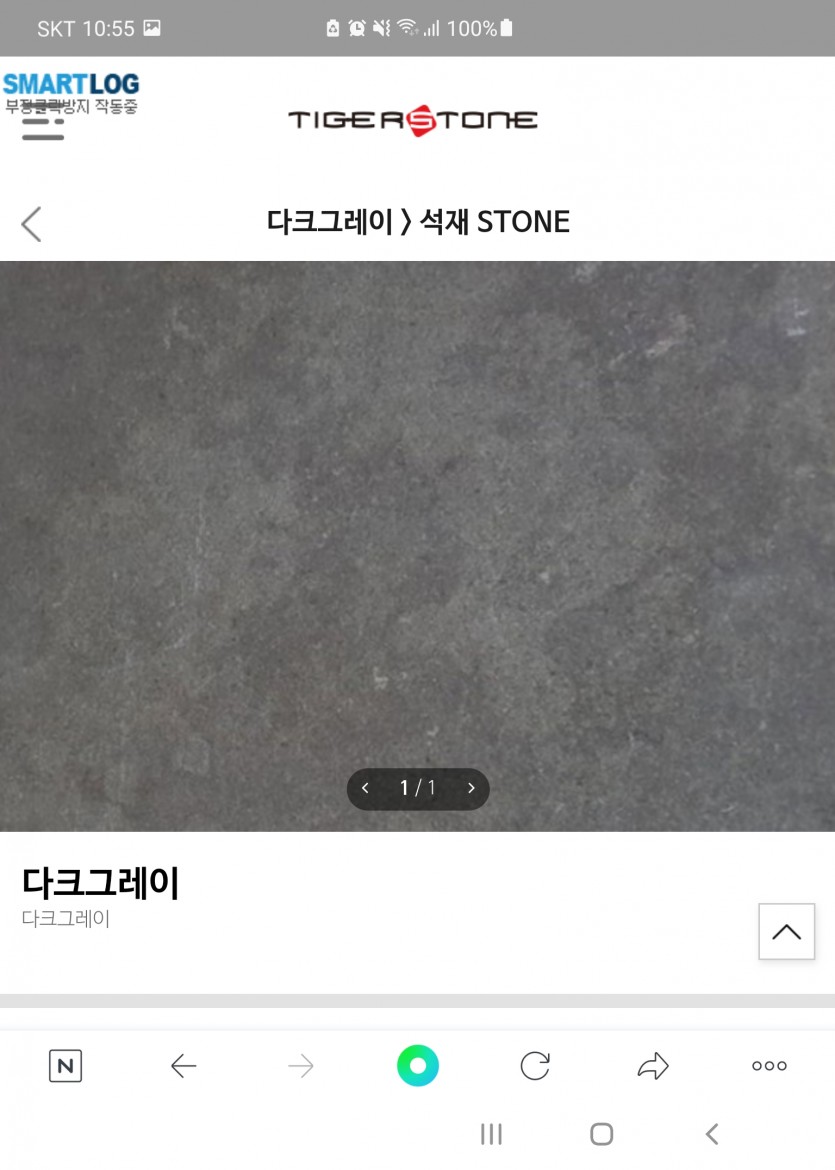Go back in the browser toolbar
835x1170 pixels.
tap(183, 1066)
